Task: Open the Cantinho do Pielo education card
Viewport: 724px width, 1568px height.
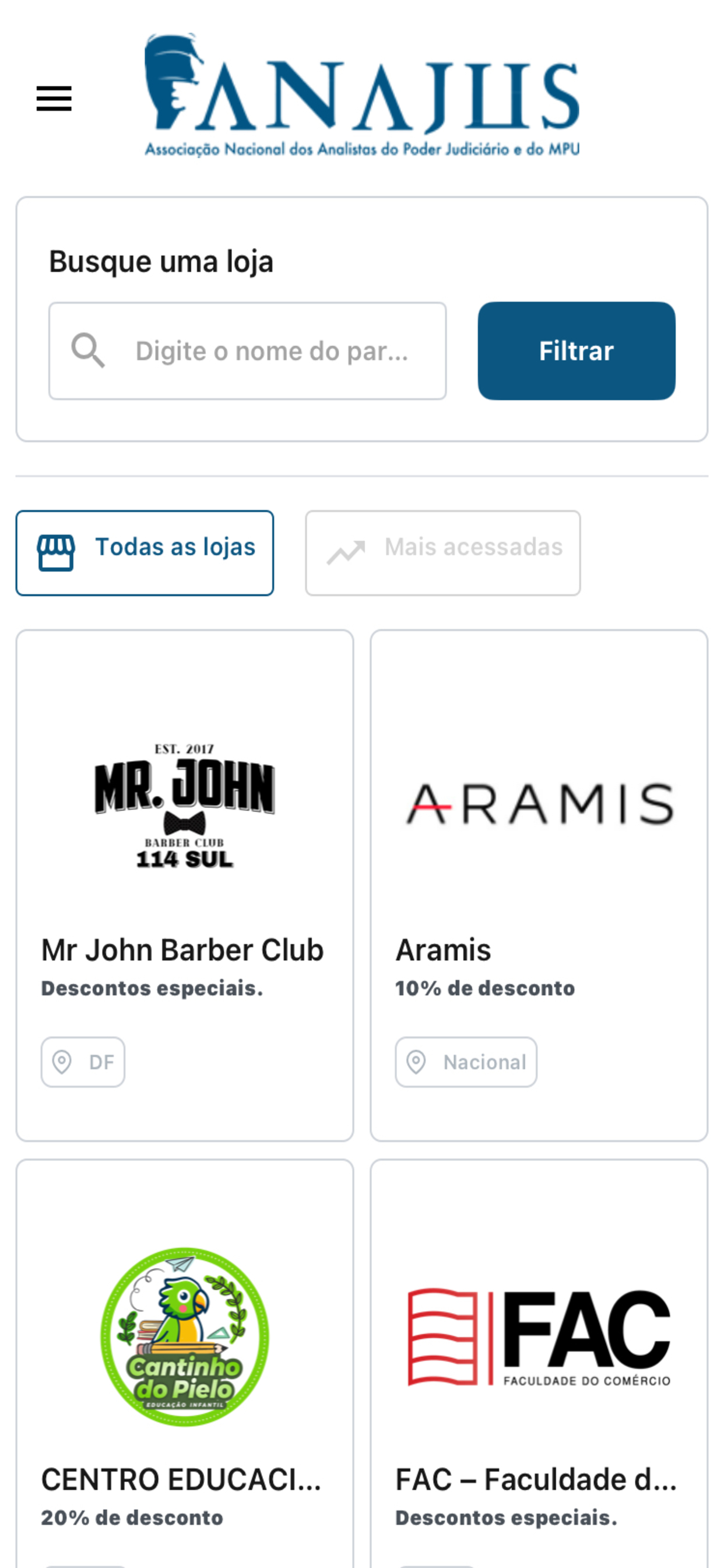Action: [185, 1363]
